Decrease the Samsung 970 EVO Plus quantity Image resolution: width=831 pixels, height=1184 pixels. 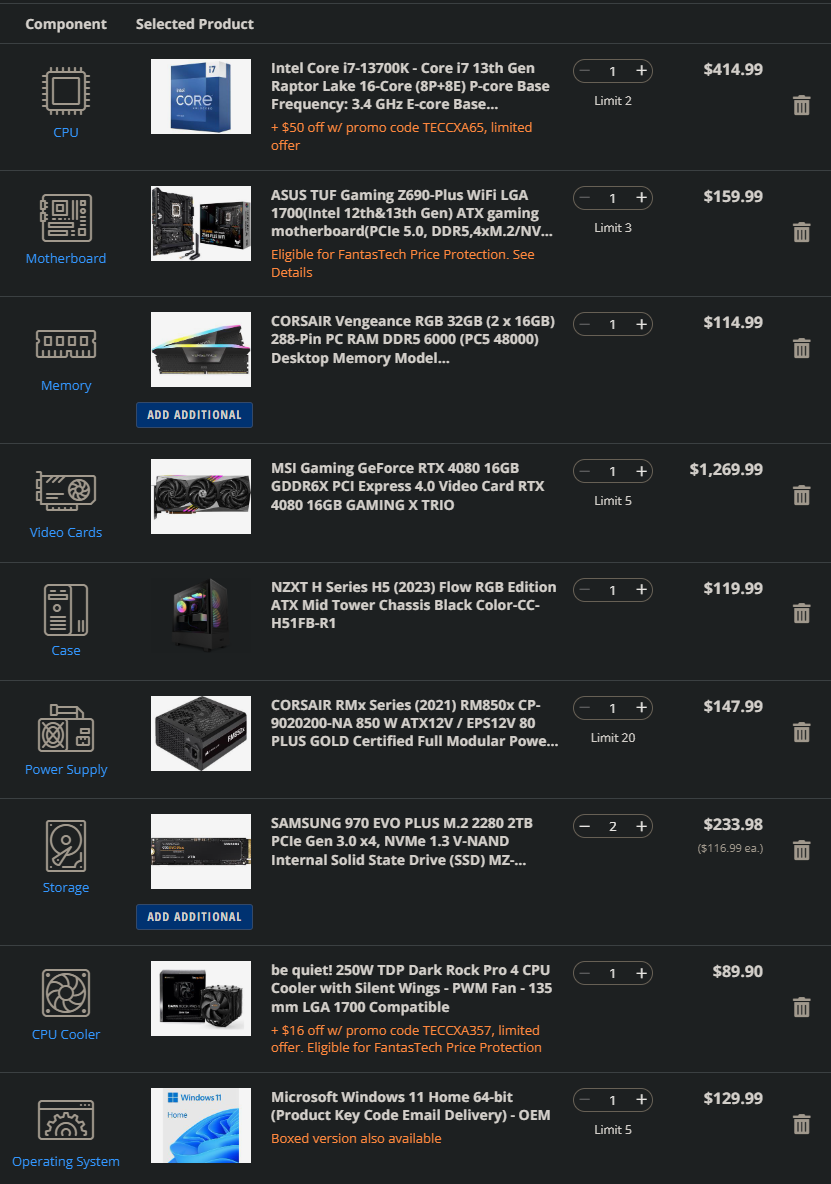(x=584, y=826)
